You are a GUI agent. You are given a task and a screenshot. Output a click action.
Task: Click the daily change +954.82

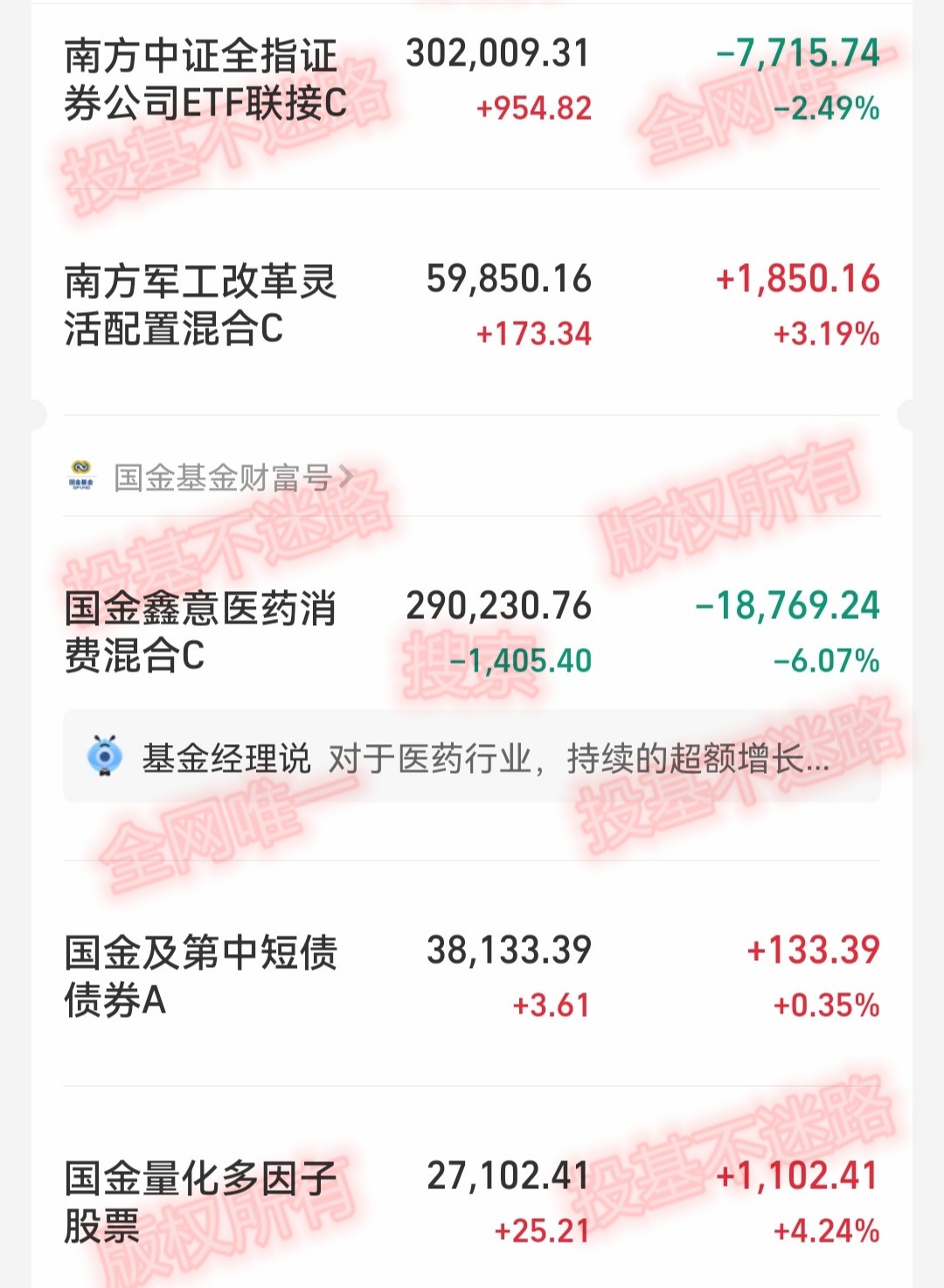[x=535, y=108]
